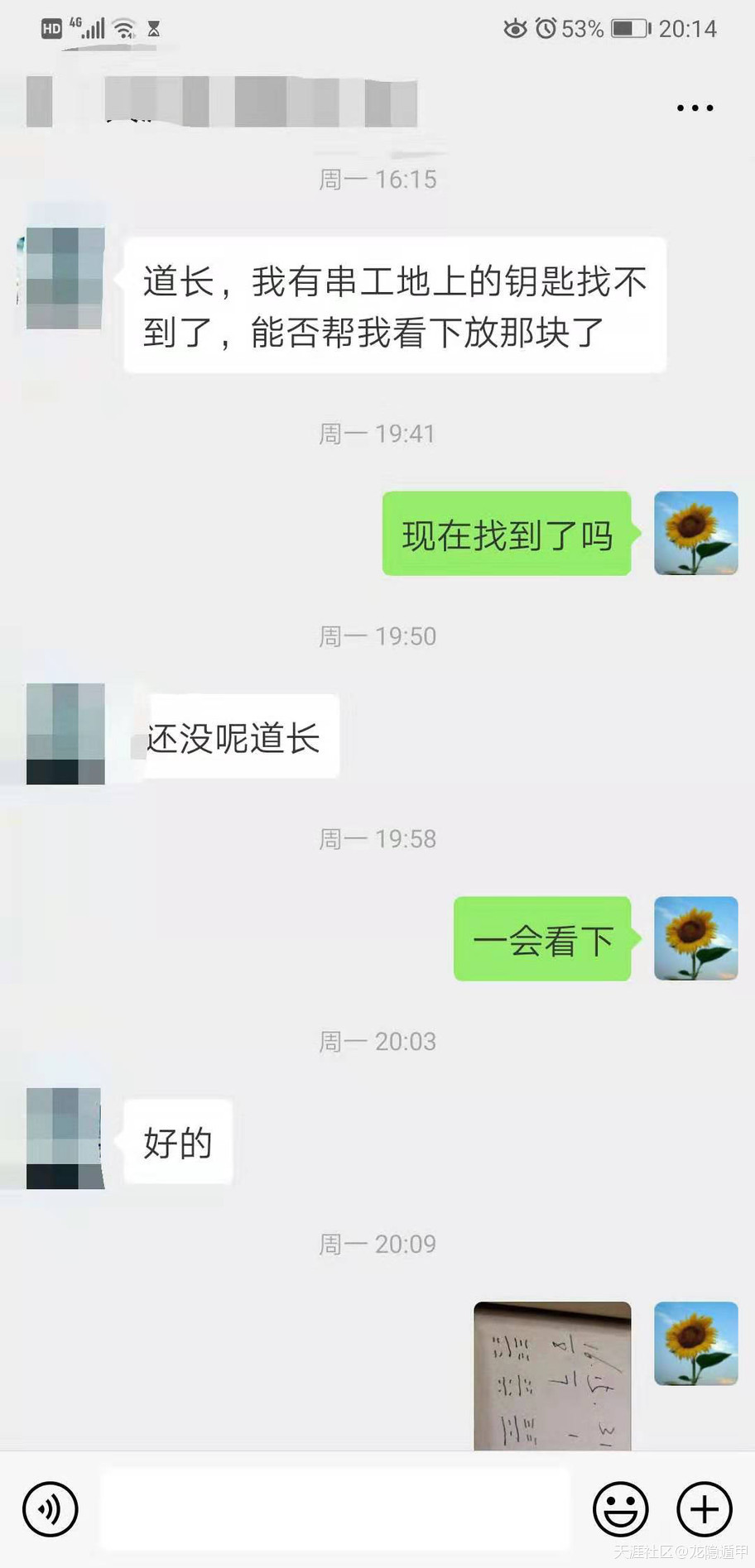
Task: Open the emoji sticker panel
Action: [620, 1508]
